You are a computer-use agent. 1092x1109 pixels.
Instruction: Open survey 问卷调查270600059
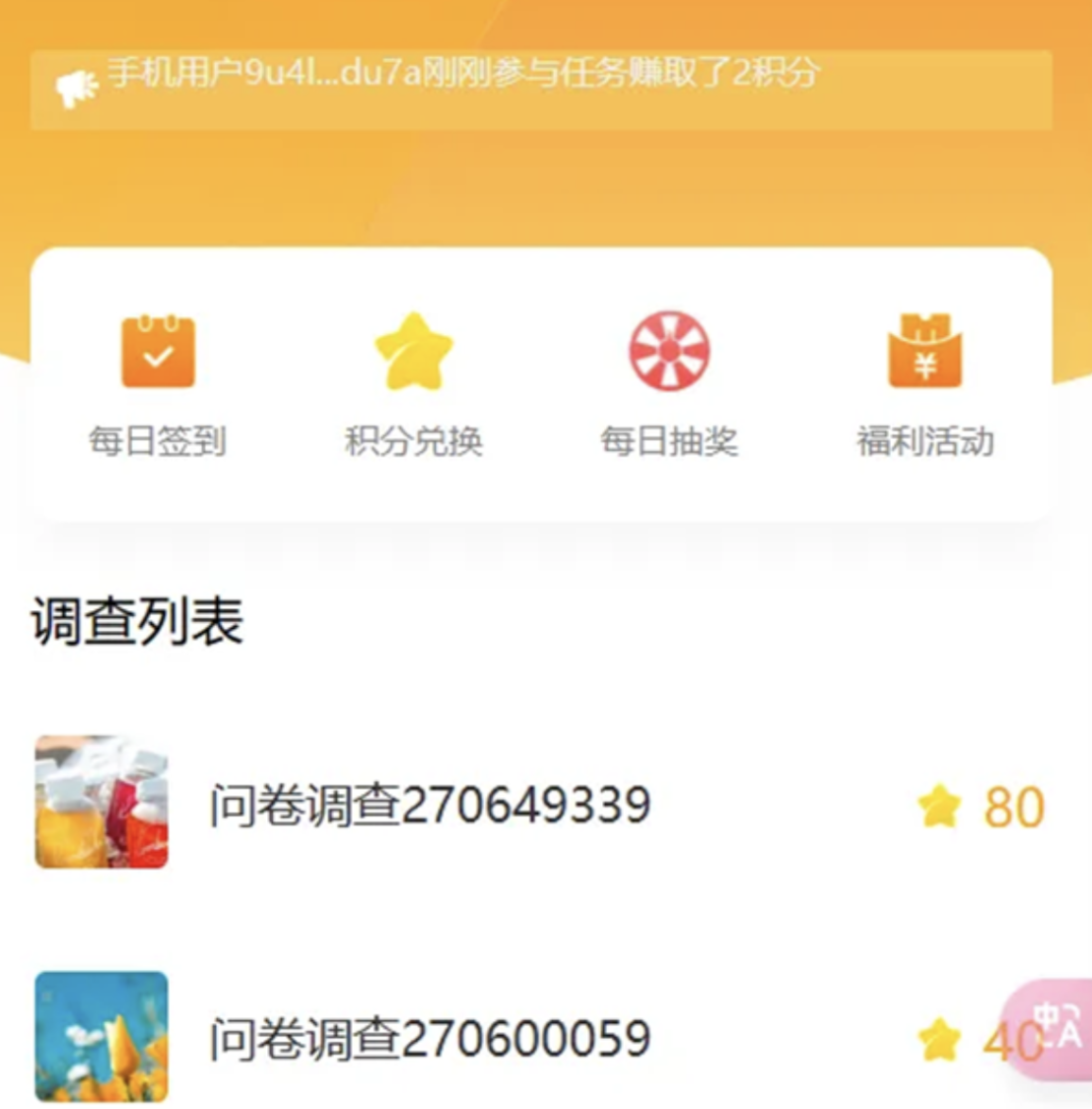click(x=430, y=1038)
